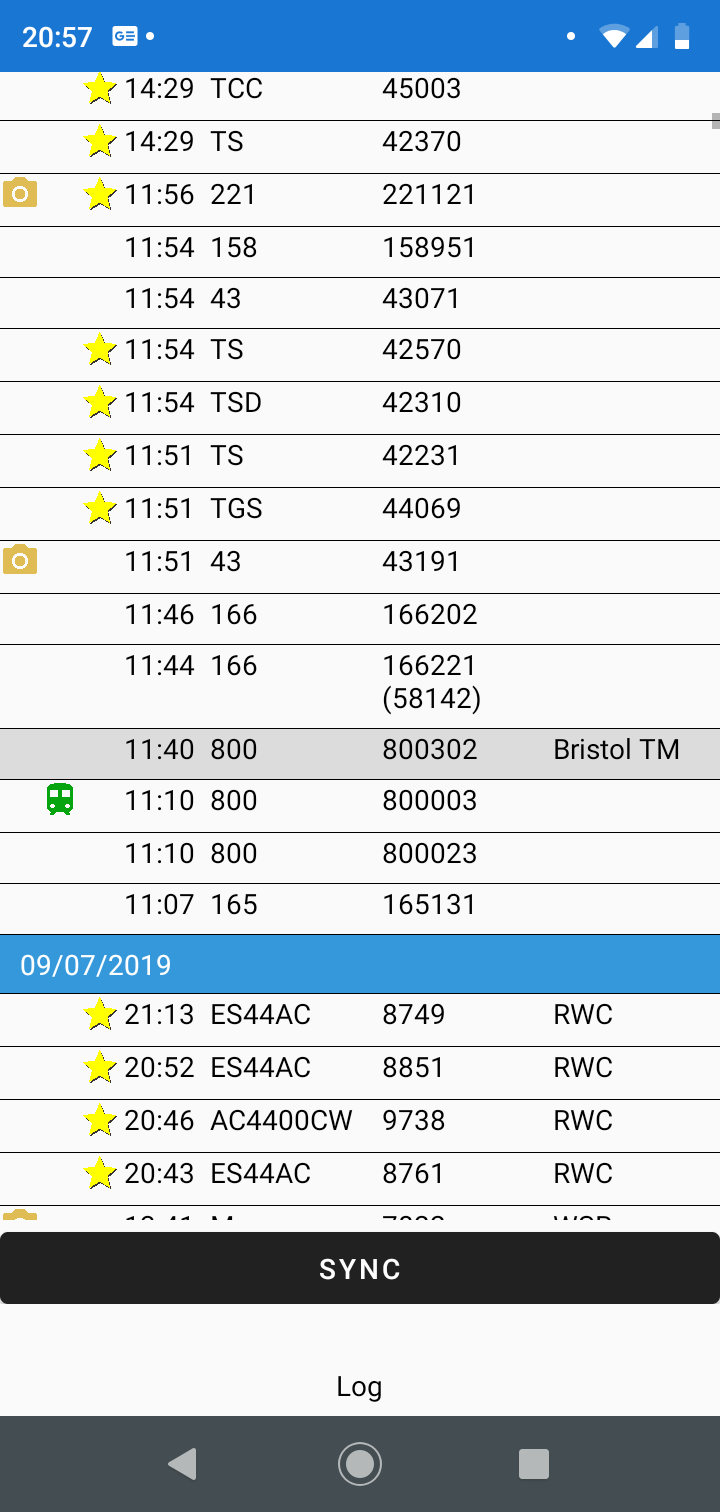Collapse the 09/07/2019 date section header
This screenshot has height=1512, width=720.
click(360, 964)
